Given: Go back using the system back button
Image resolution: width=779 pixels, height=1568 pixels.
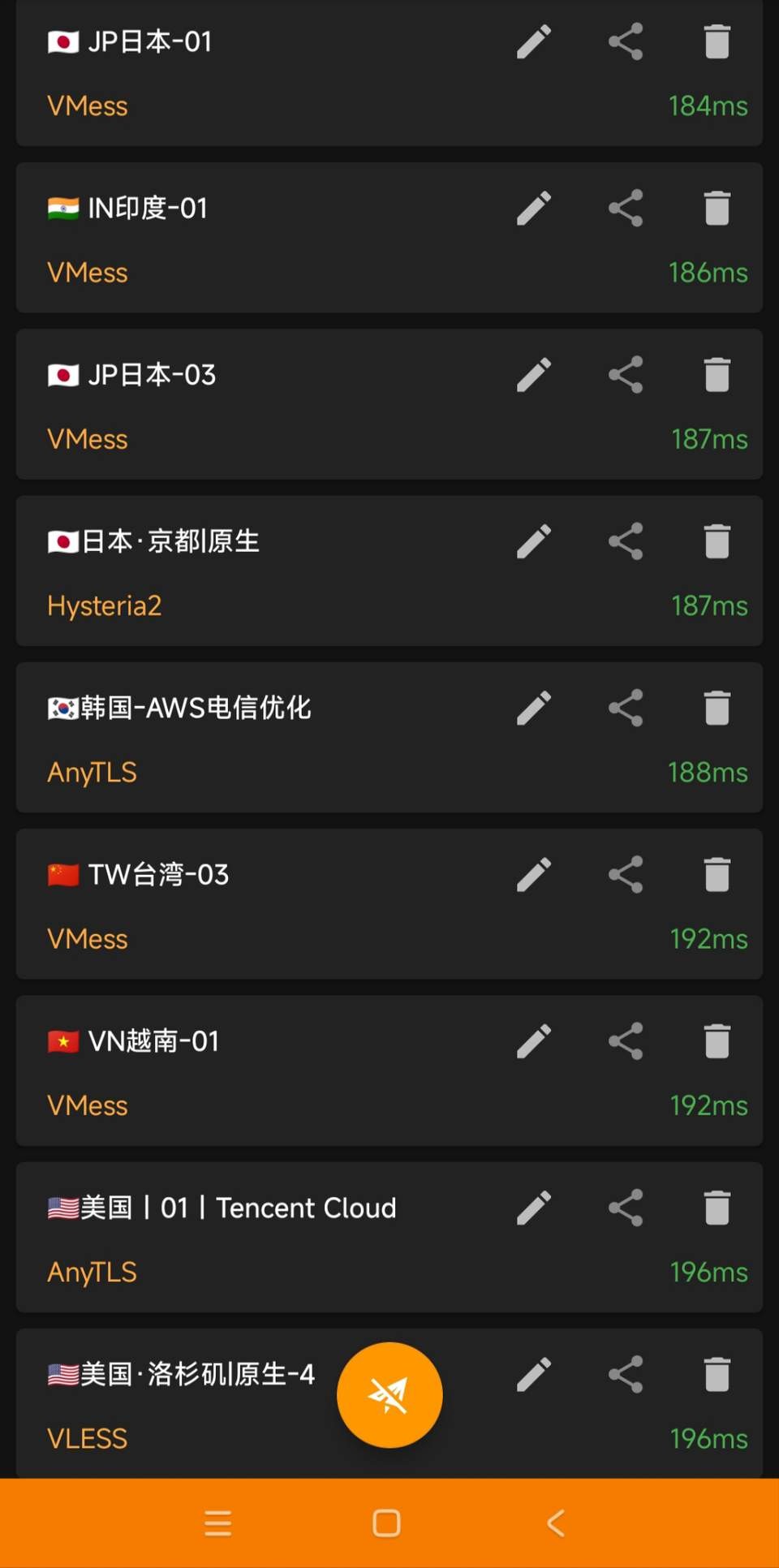Looking at the screenshot, I should tap(557, 1523).
